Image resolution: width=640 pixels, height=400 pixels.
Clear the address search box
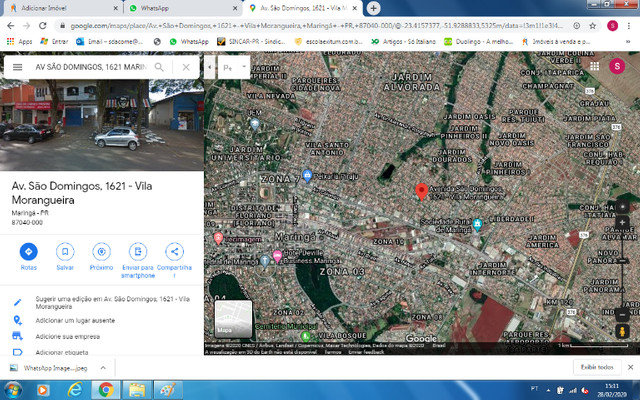click(x=186, y=67)
